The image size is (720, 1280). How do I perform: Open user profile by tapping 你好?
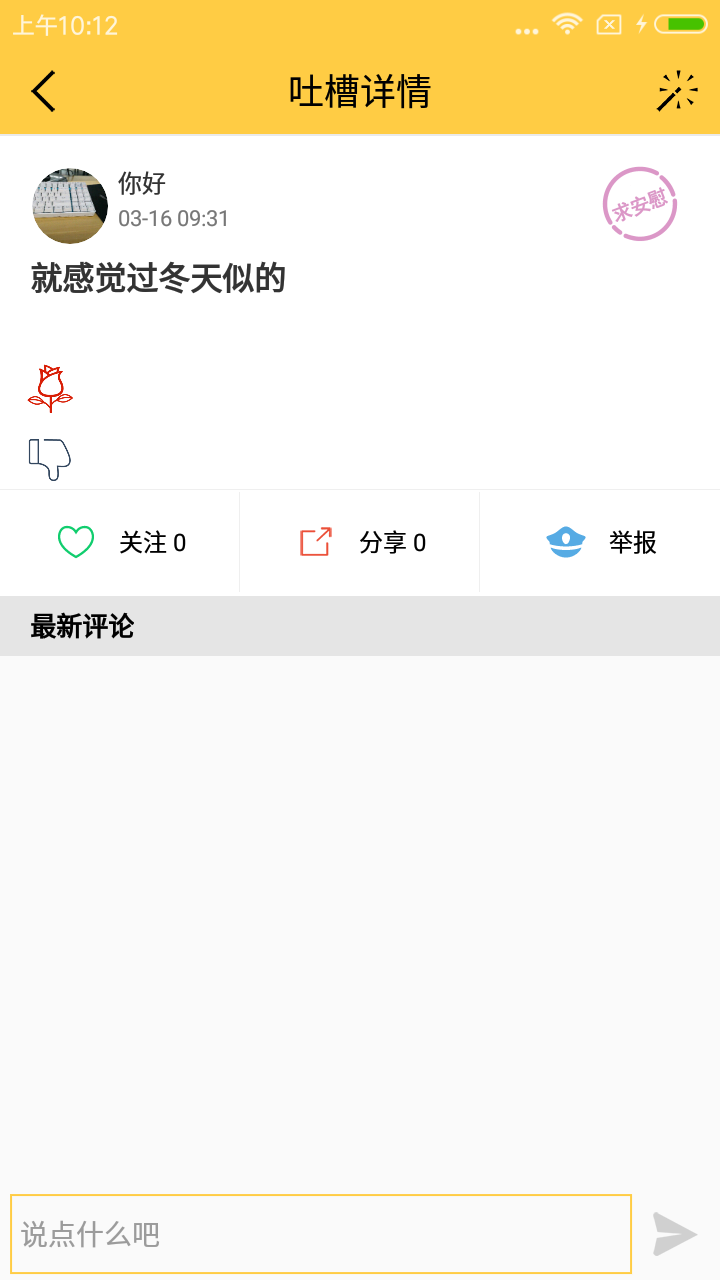141,184
